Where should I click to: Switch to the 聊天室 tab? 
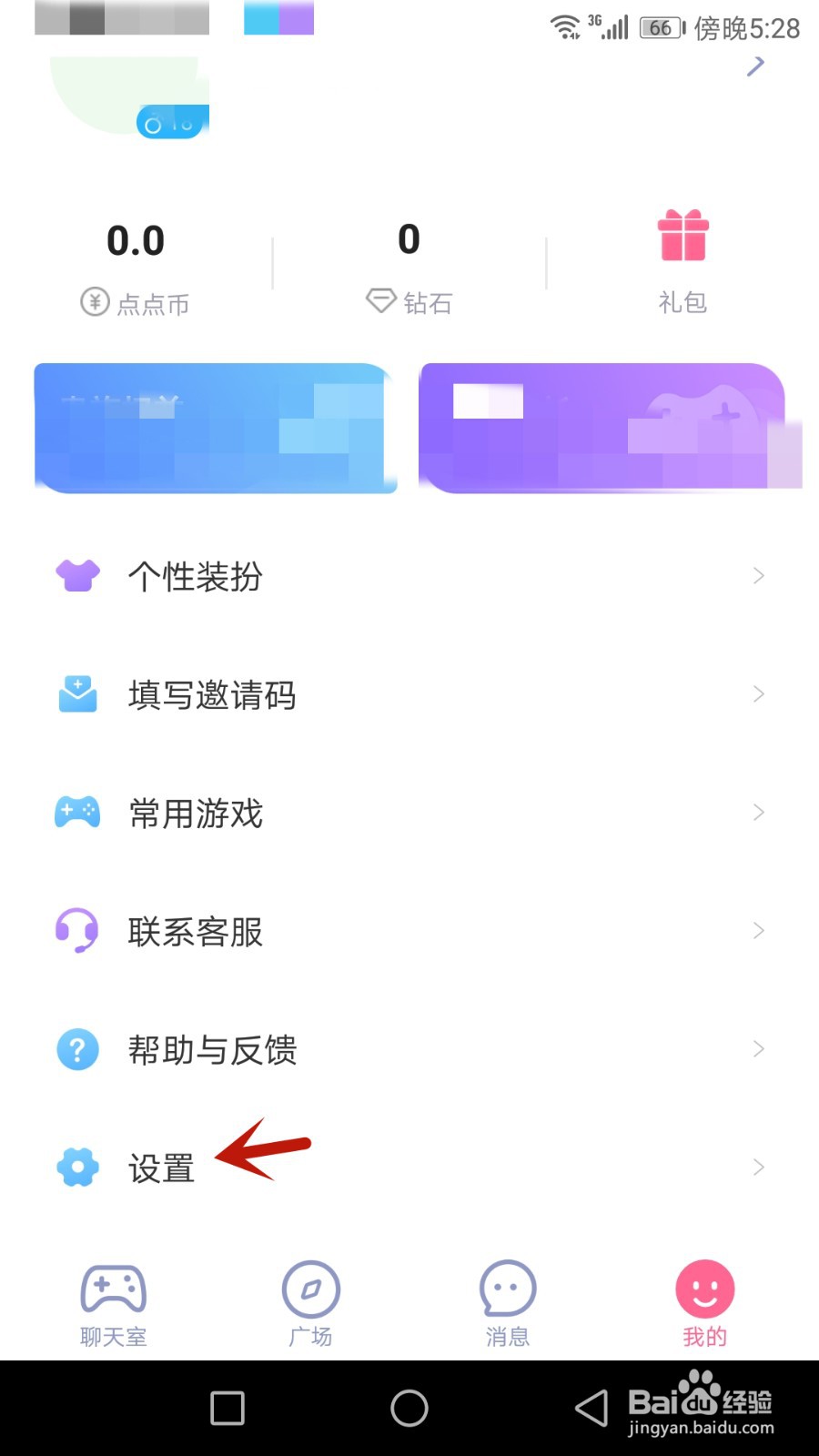click(114, 1304)
